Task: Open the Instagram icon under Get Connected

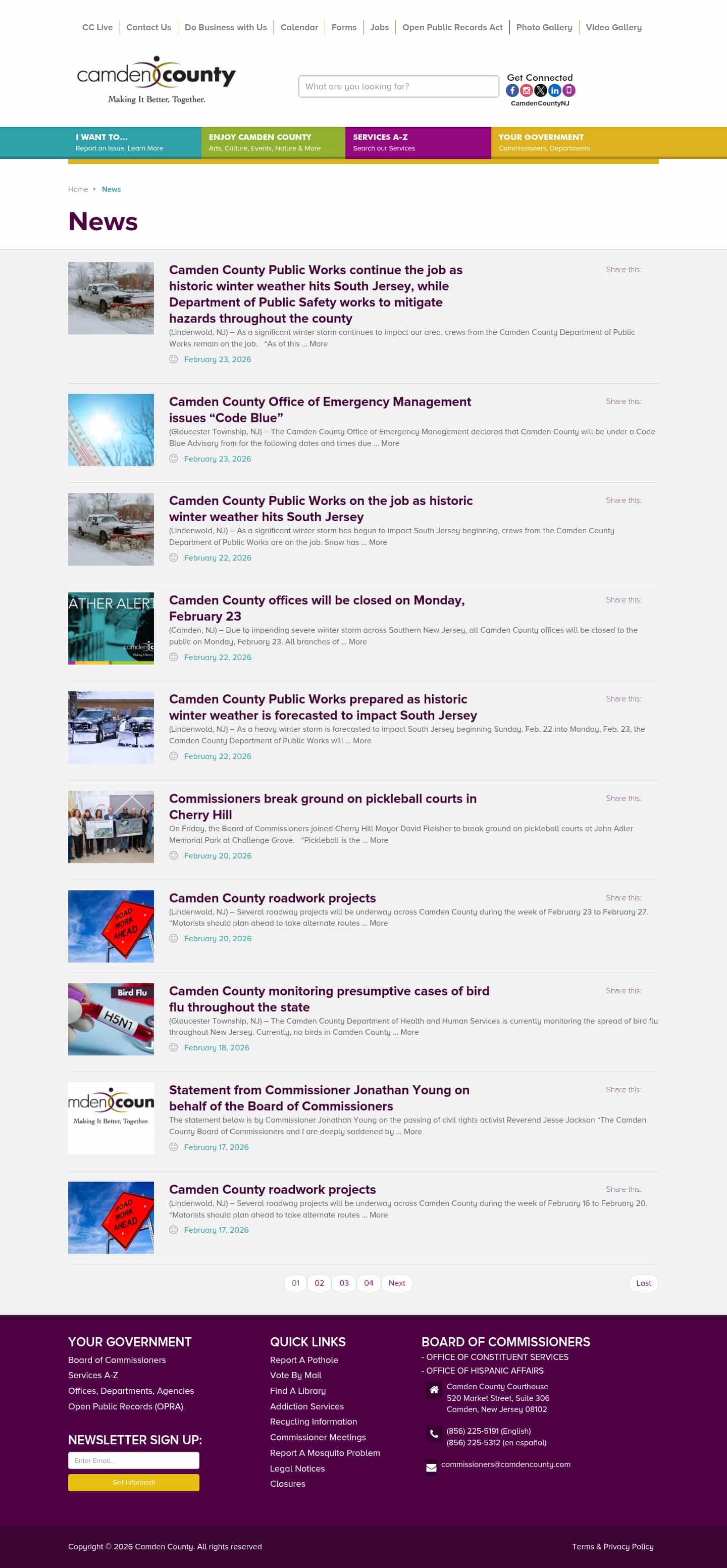Action: point(526,90)
